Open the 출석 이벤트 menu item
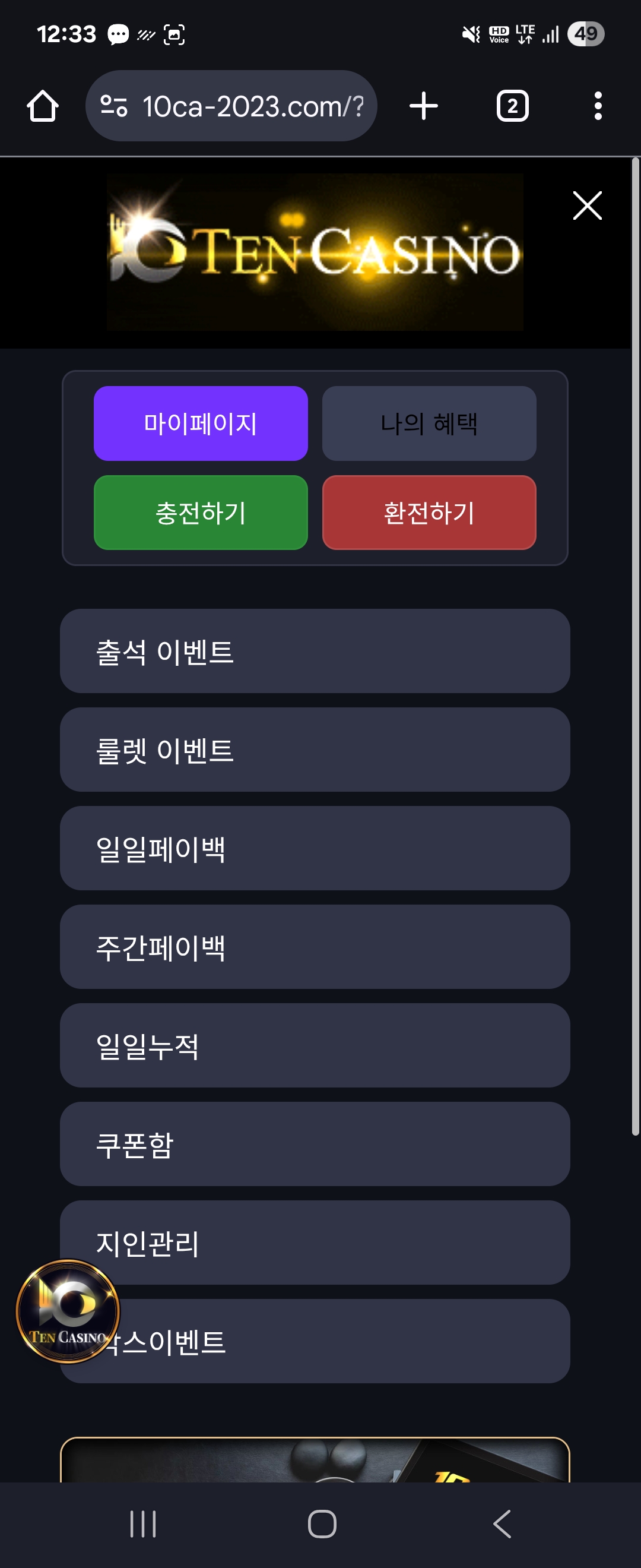Screen dimensions: 641x1568 [x=315, y=651]
